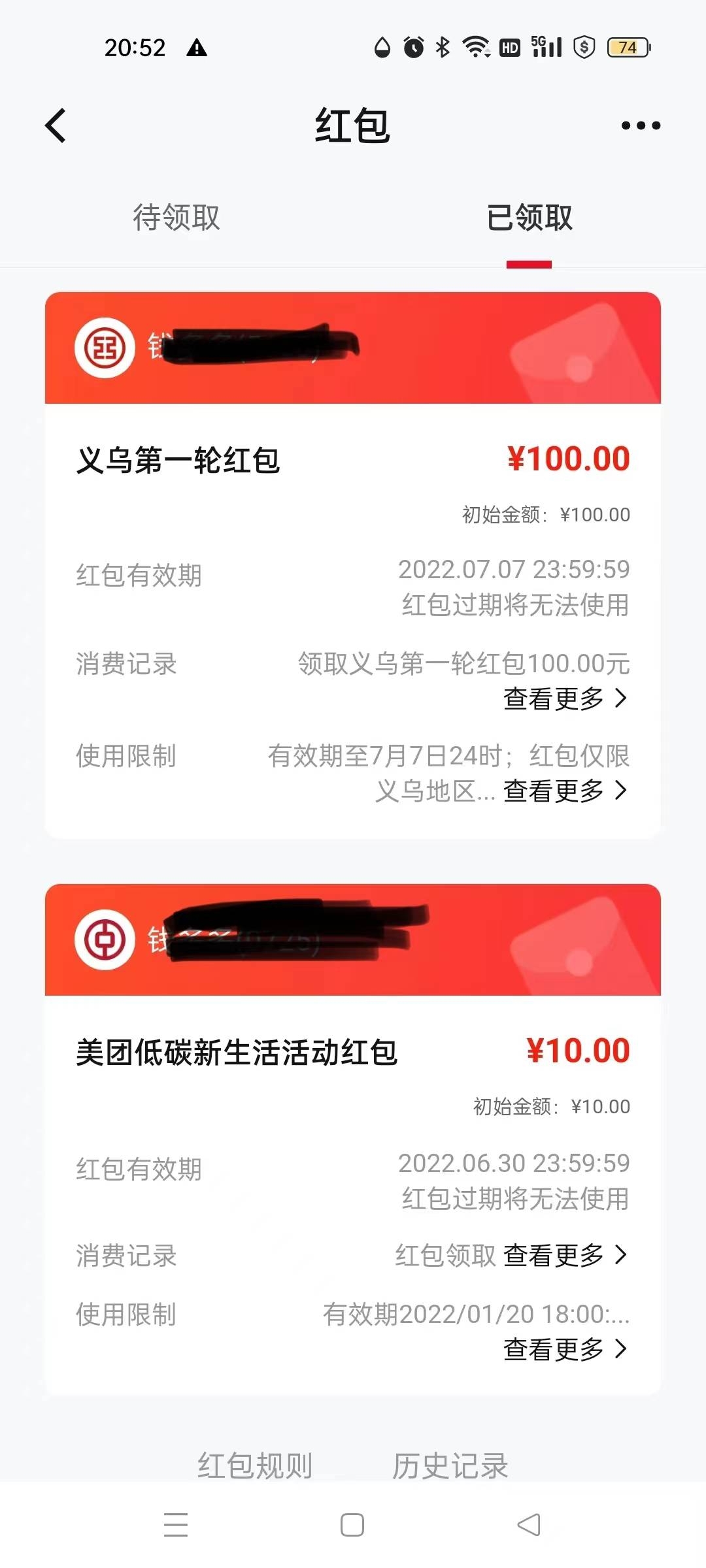Open the three-dot overflow menu

click(x=640, y=125)
